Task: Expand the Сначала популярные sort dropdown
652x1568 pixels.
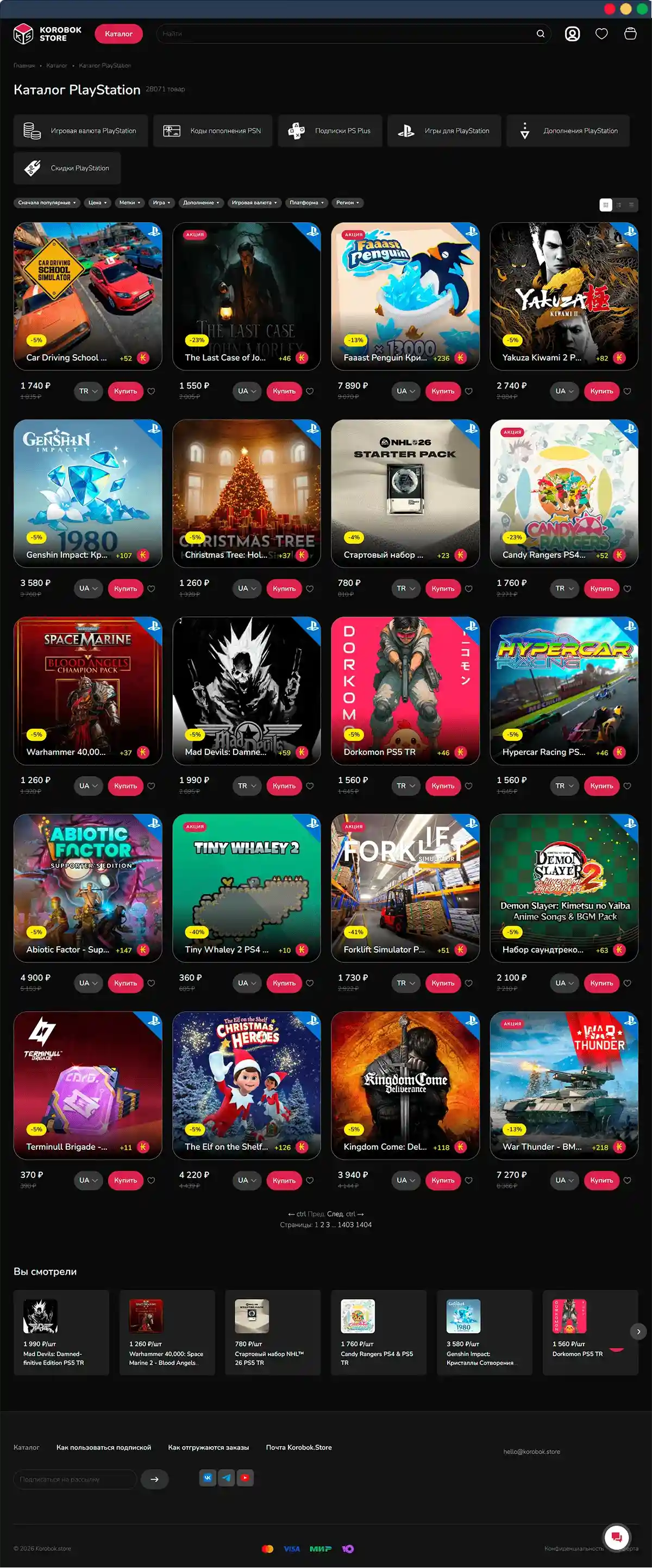Action: tap(47, 203)
